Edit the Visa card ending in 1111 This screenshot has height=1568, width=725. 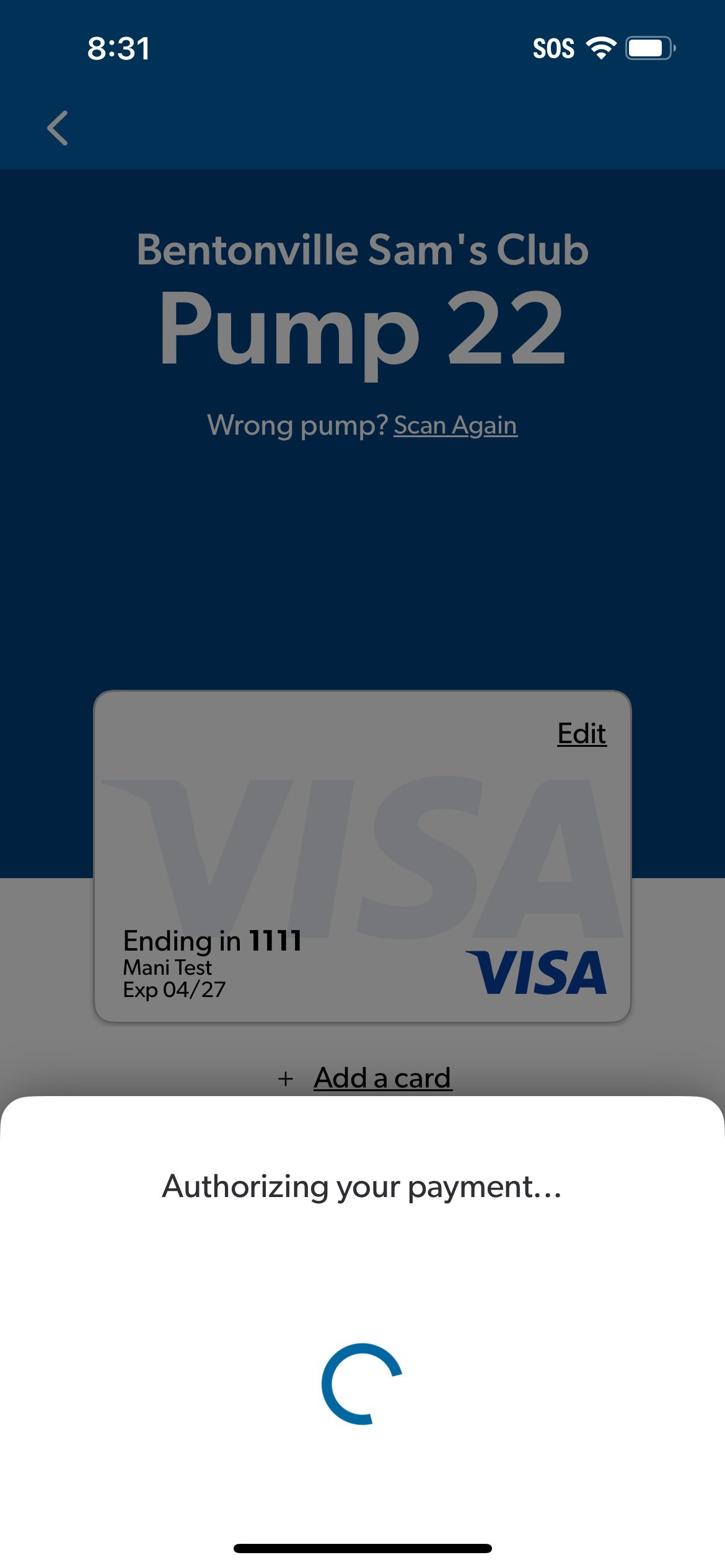pos(581,733)
